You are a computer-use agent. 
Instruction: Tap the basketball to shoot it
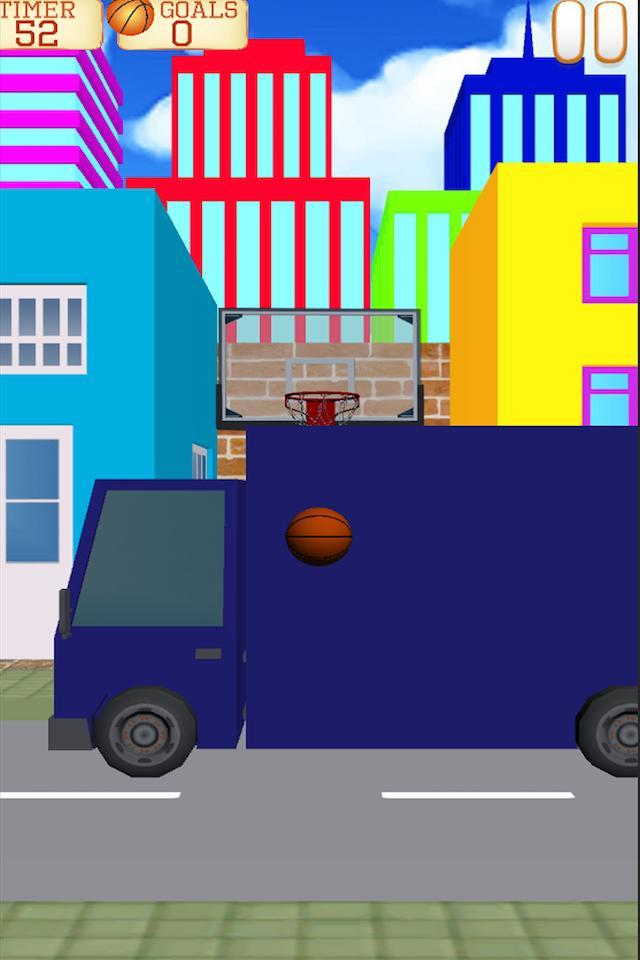click(319, 536)
